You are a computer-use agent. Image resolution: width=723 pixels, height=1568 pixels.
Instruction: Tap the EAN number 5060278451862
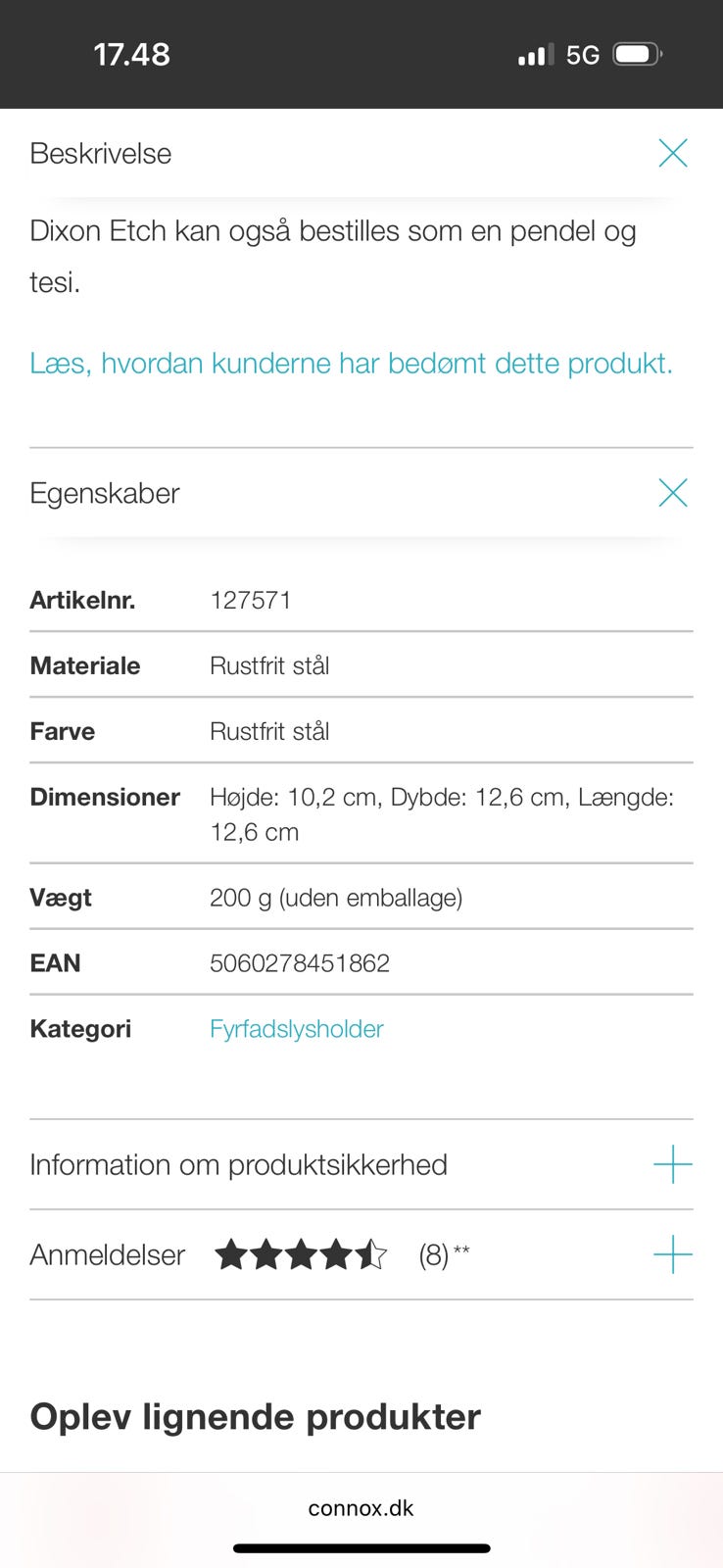point(300,962)
